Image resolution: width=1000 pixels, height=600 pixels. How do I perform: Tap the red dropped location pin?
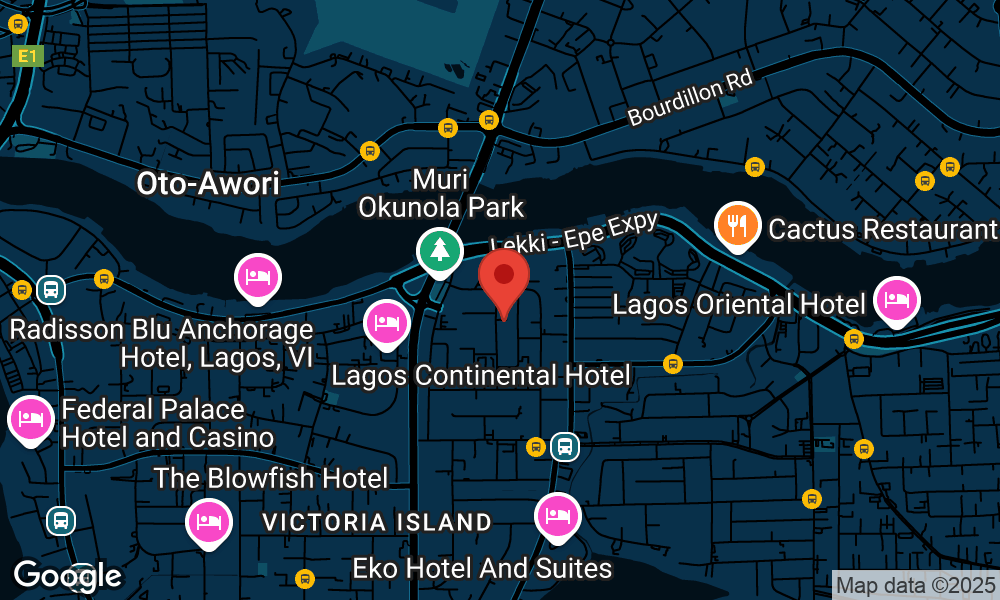504,276
